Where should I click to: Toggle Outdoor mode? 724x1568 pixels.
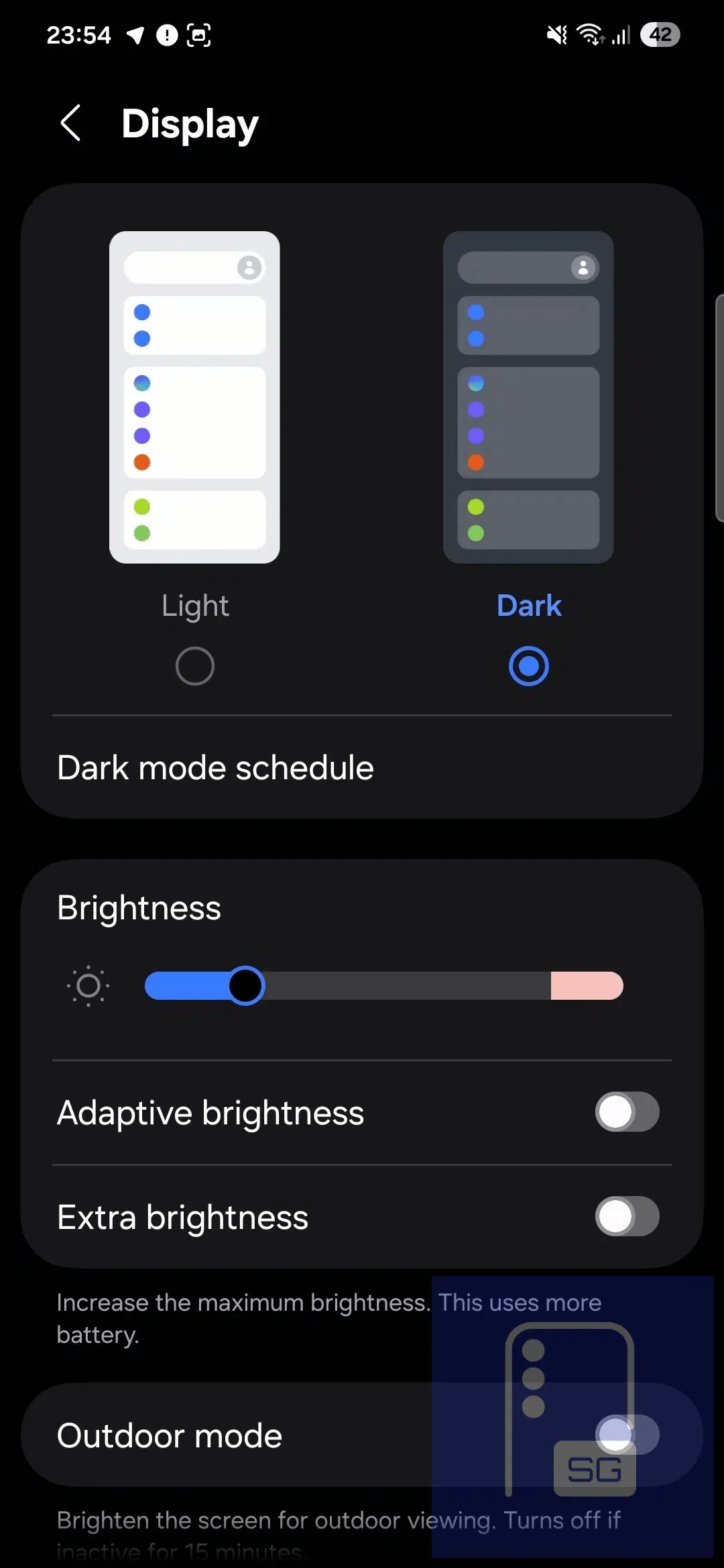[x=627, y=1435]
